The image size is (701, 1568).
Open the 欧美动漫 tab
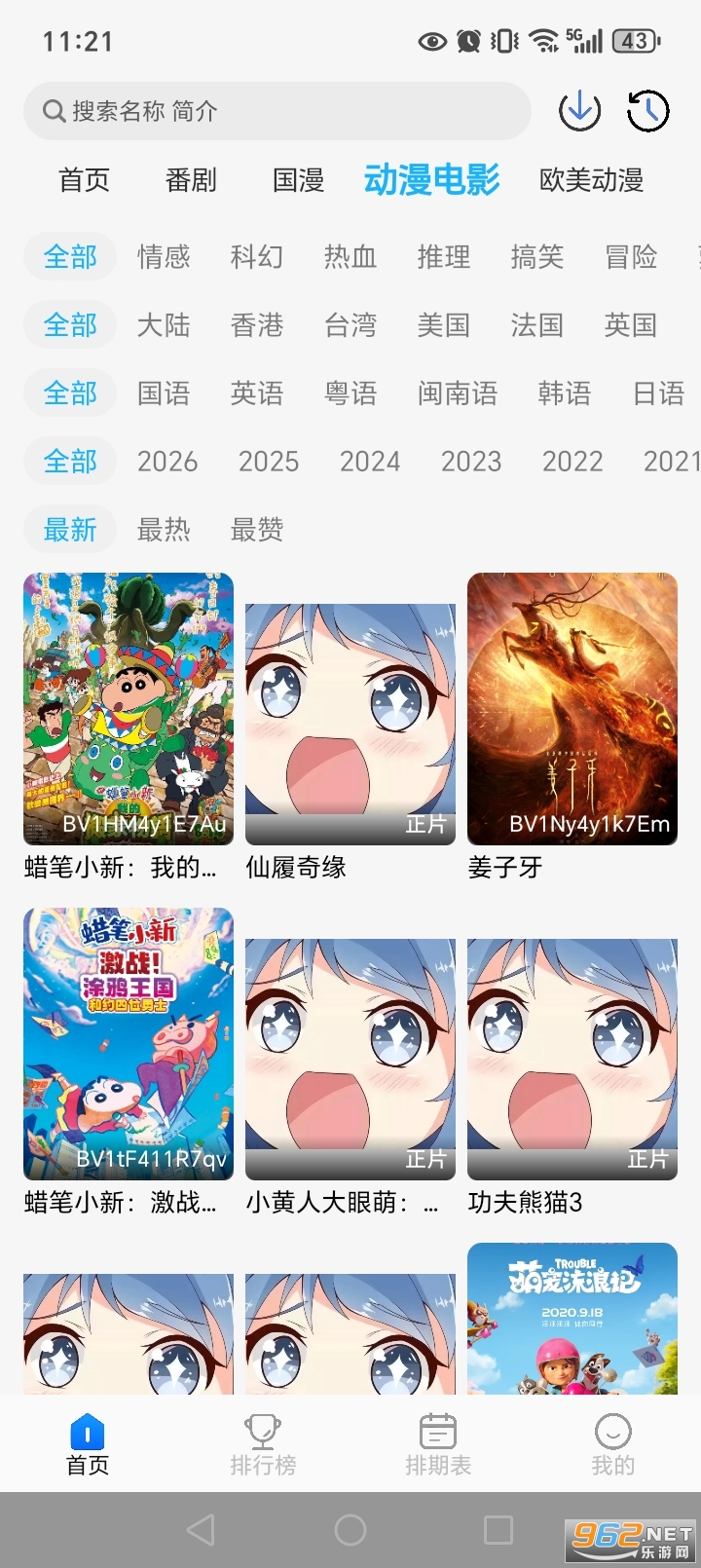click(592, 180)
